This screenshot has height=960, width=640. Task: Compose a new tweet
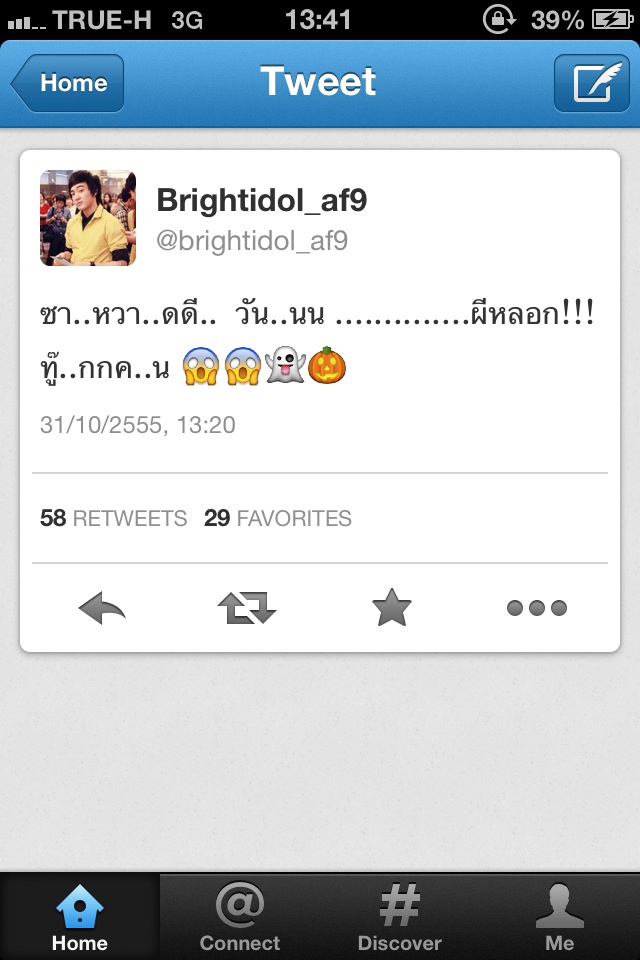(591, 83)
